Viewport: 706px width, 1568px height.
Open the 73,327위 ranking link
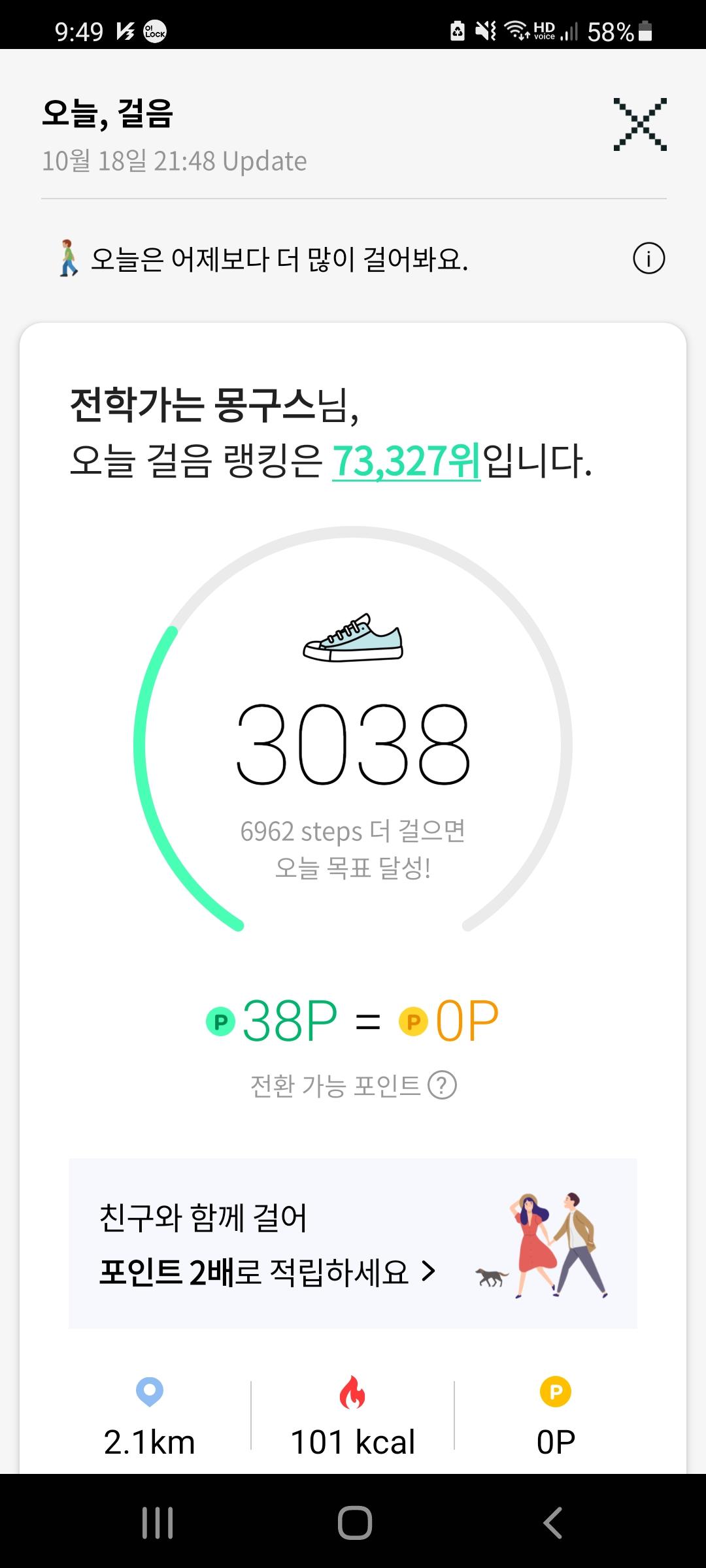pyautogui.click(x=406, y=461)
